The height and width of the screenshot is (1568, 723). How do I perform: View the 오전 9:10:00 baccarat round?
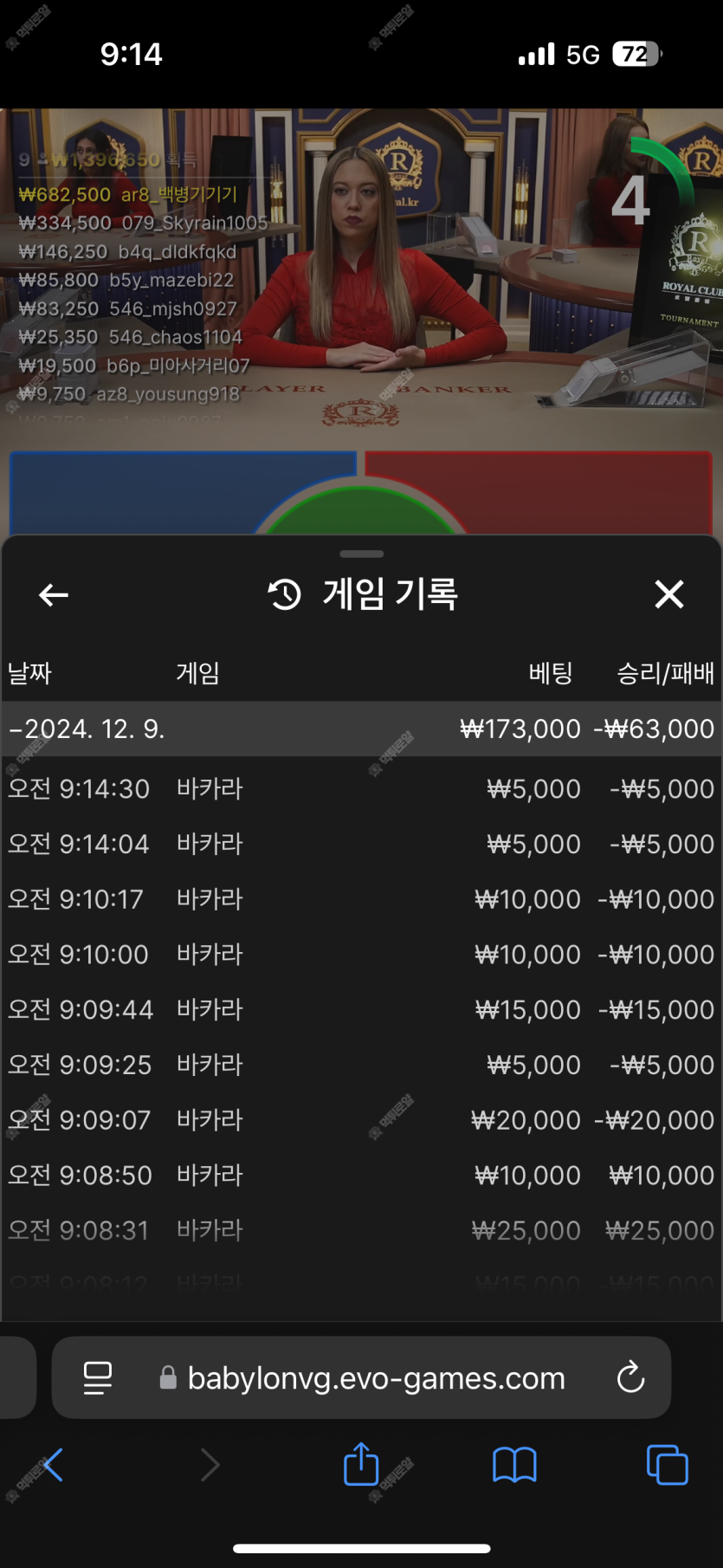click(x=361, y=955)
